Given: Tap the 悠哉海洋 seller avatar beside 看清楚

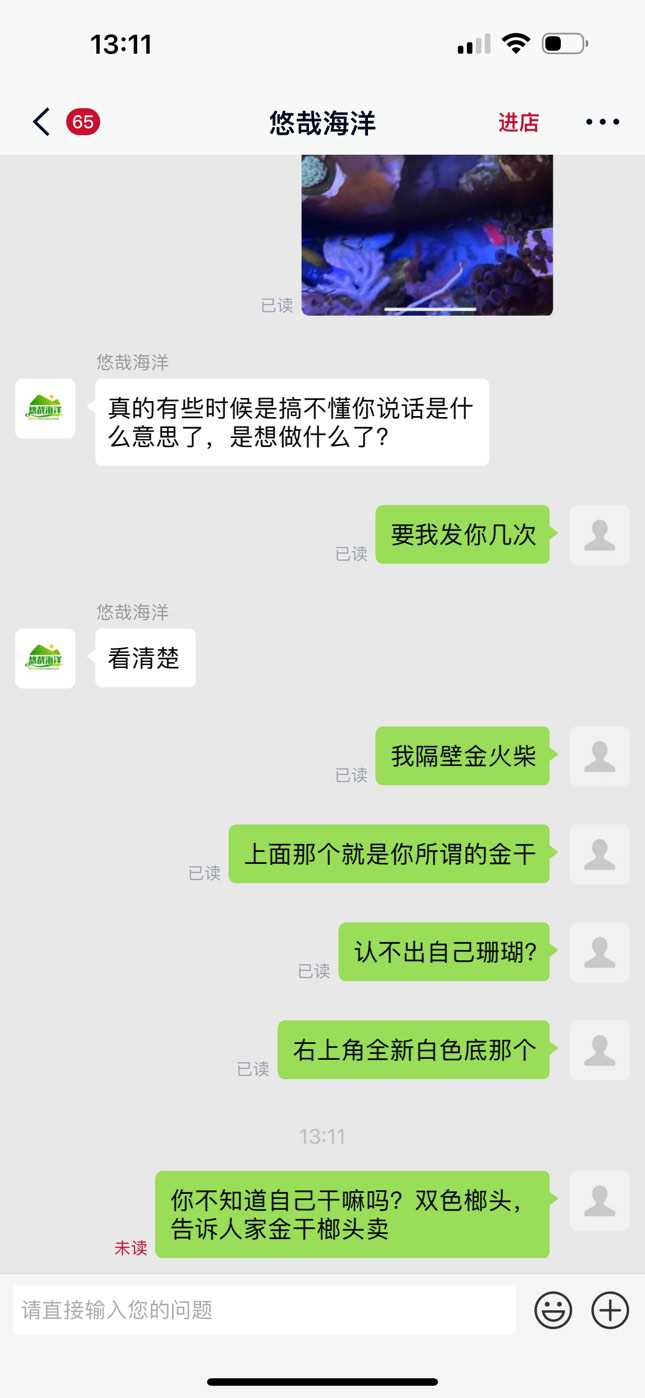Looking at the screenshot, I should pyautogui.click(x=45, y=658).
